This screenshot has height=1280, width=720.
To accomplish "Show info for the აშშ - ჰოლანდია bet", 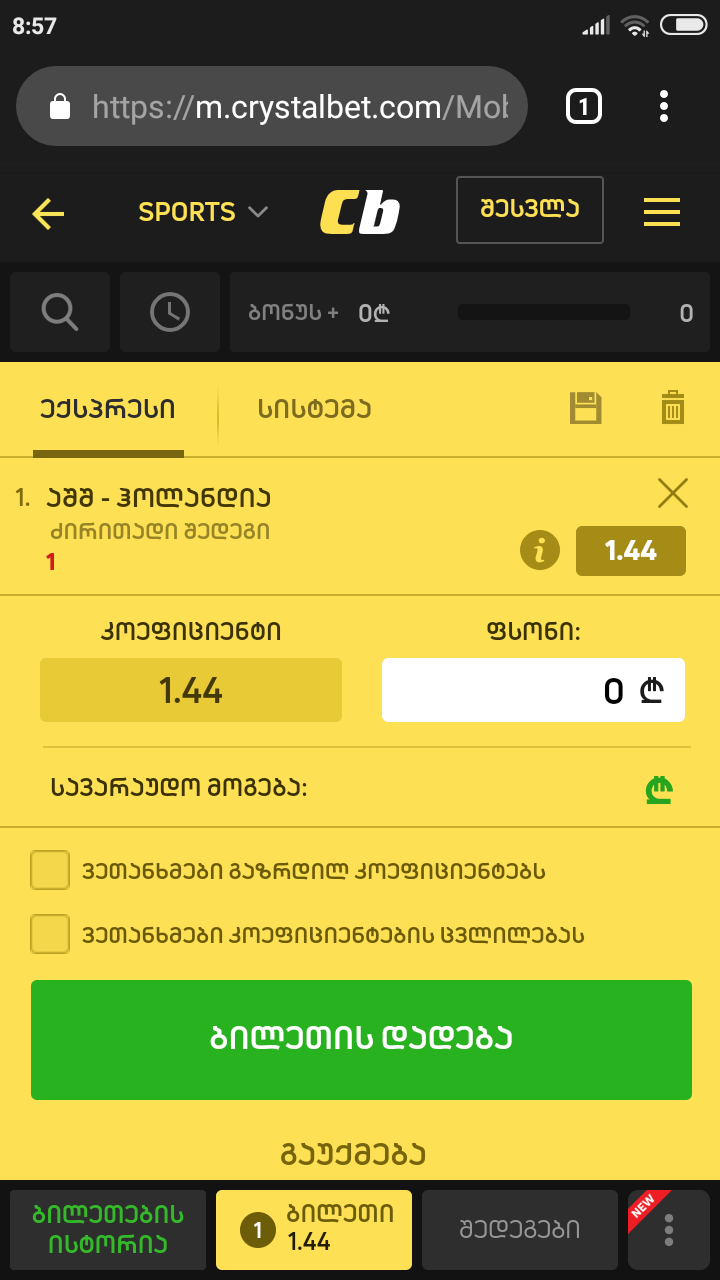I will coord(540,550).
